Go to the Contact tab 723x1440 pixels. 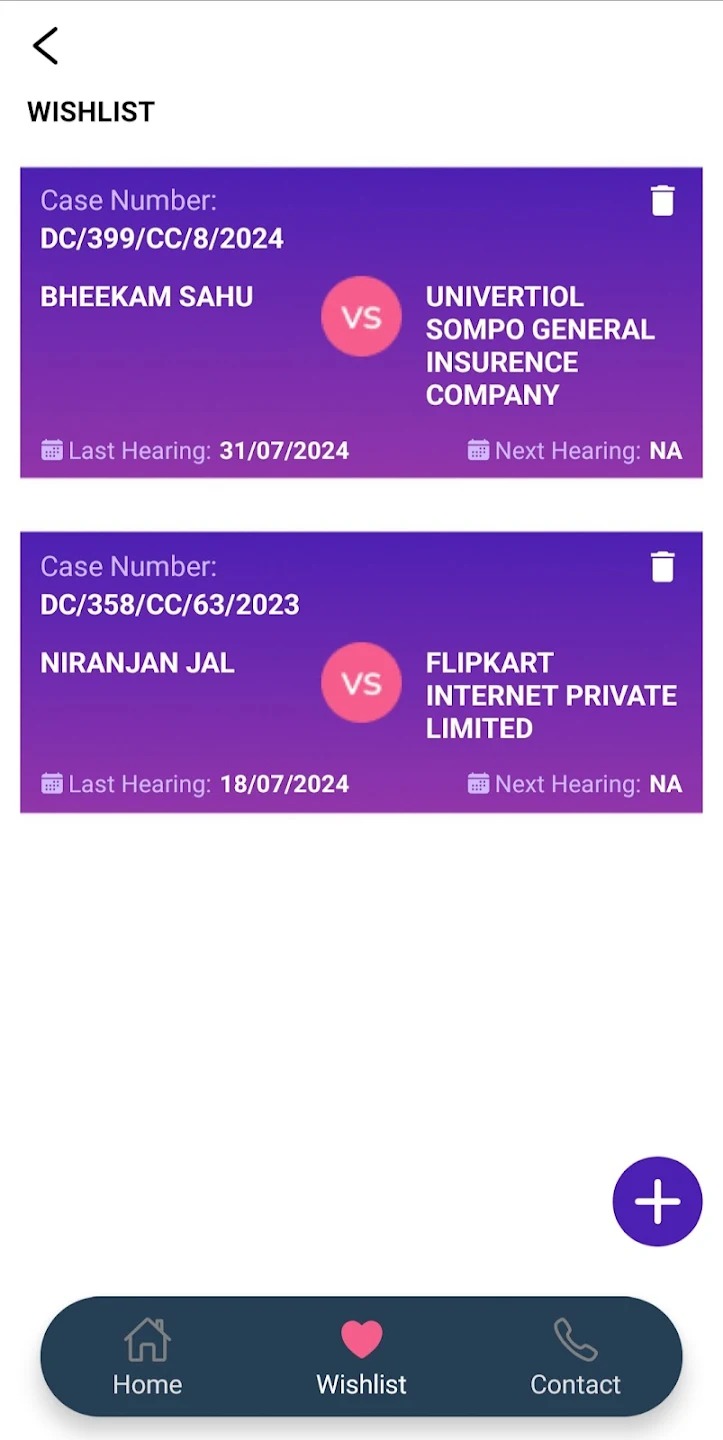[575, 1357]
